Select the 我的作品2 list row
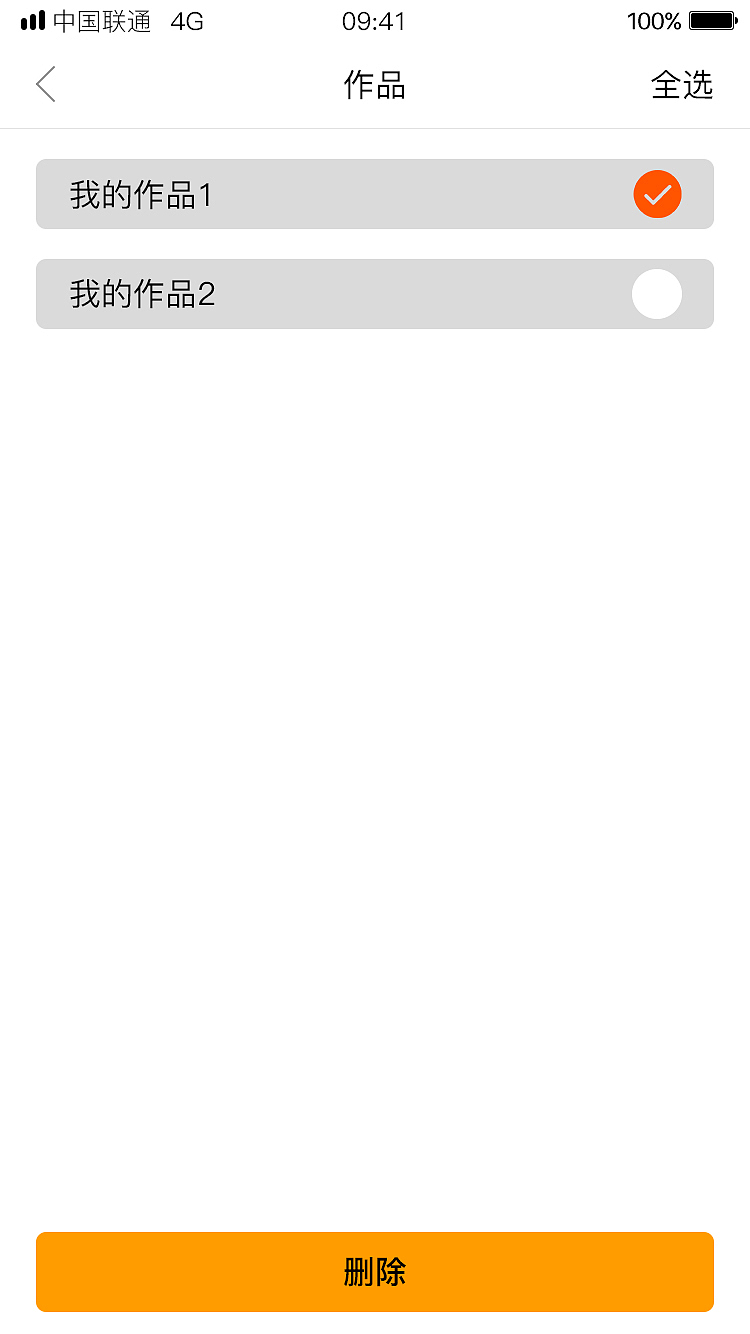This screenshot has width=750, height=1334. 374,294
